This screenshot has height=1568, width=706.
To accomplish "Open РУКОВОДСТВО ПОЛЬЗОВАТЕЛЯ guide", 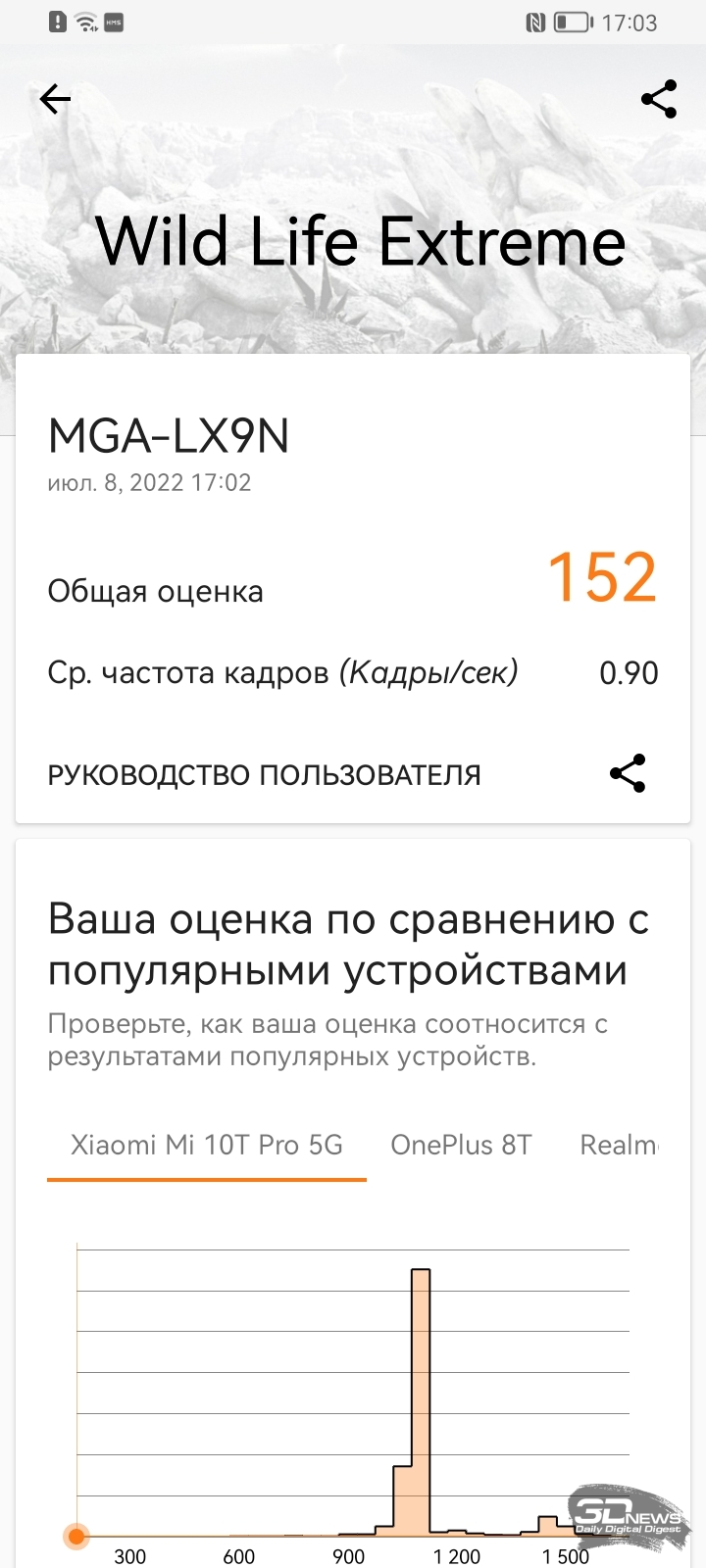I will tap(265, 775).
